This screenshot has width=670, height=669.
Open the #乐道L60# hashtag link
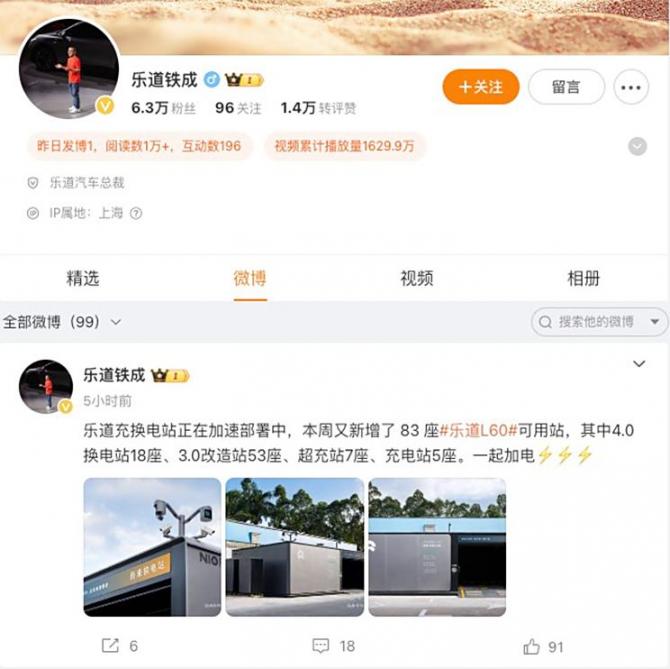[479, 431]
